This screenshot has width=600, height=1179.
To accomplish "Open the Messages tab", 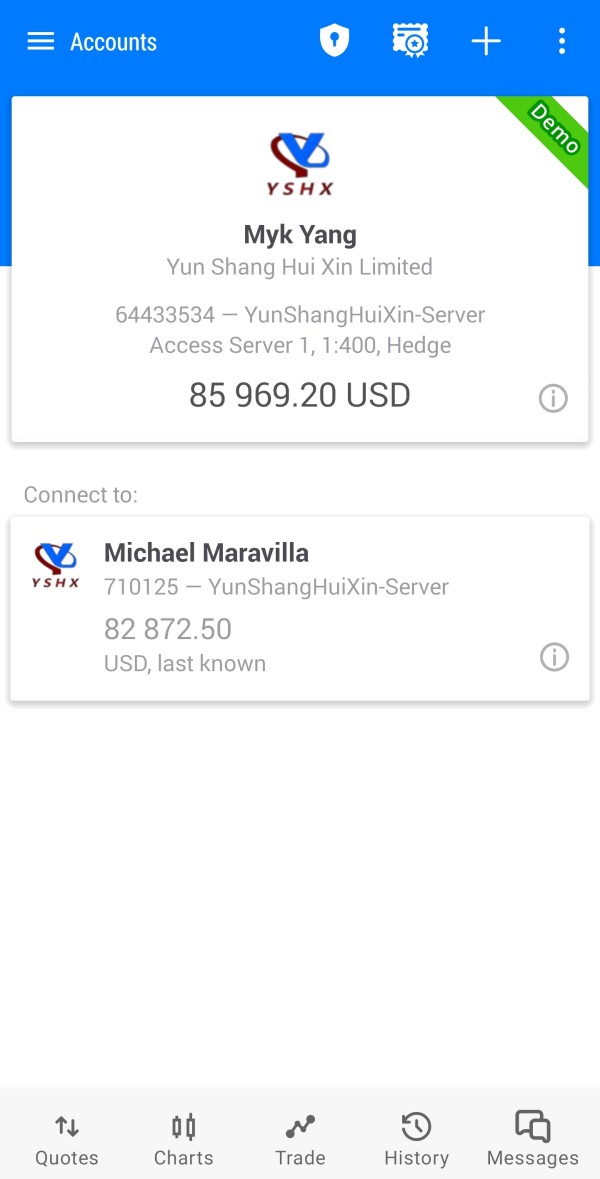I will tap(533, 1139).
